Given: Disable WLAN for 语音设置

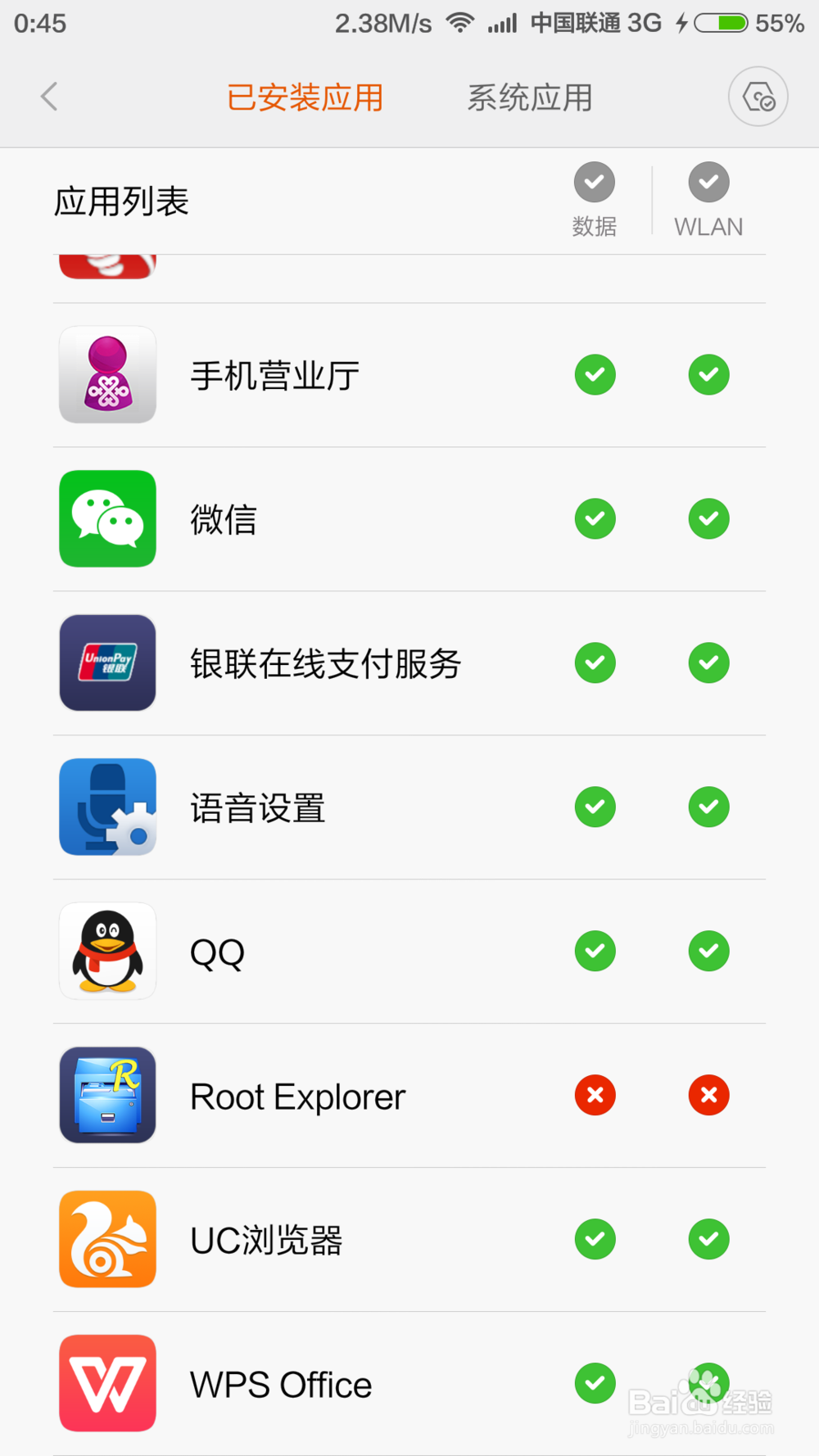Looking at the screenshot, I should (x=709, y=807).
